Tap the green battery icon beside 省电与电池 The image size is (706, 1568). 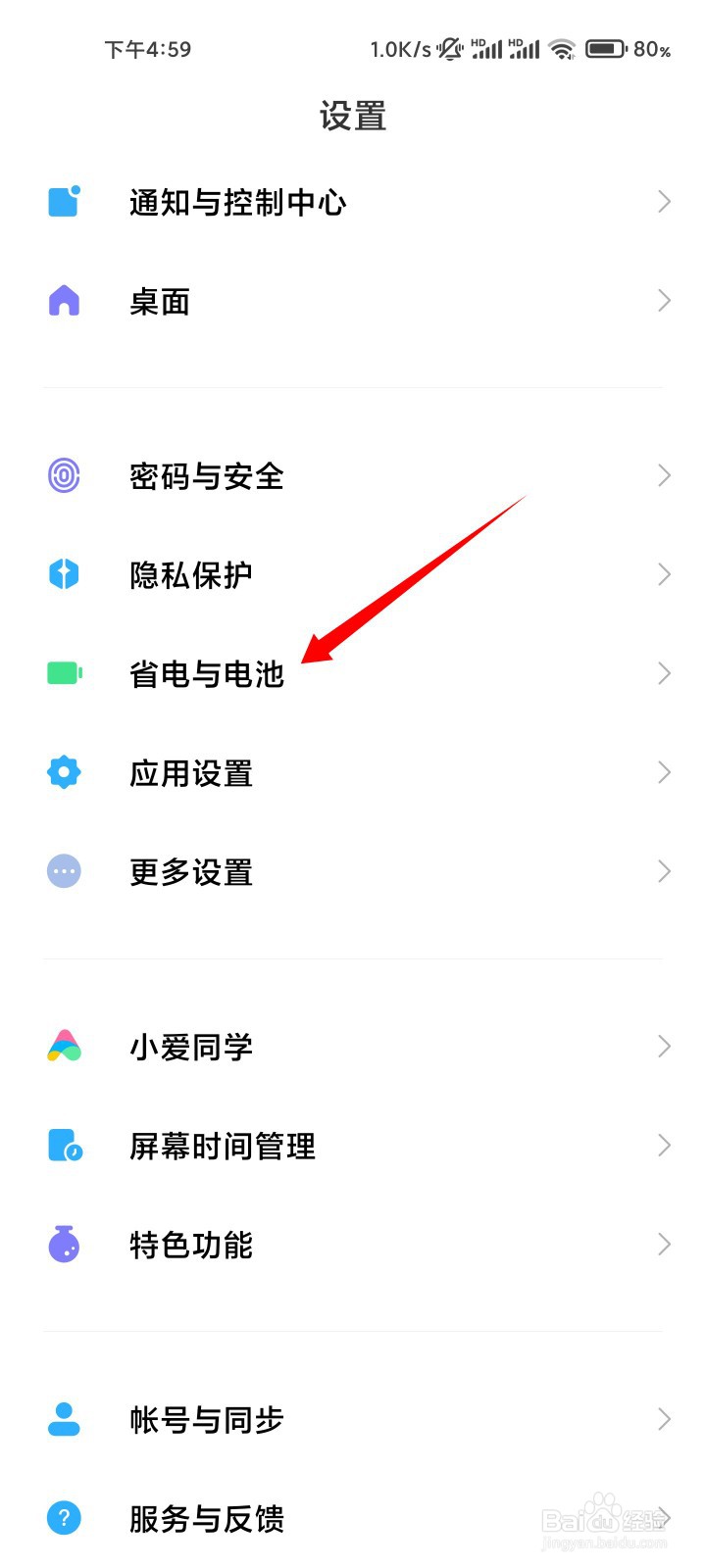click(x=63, y=673)
